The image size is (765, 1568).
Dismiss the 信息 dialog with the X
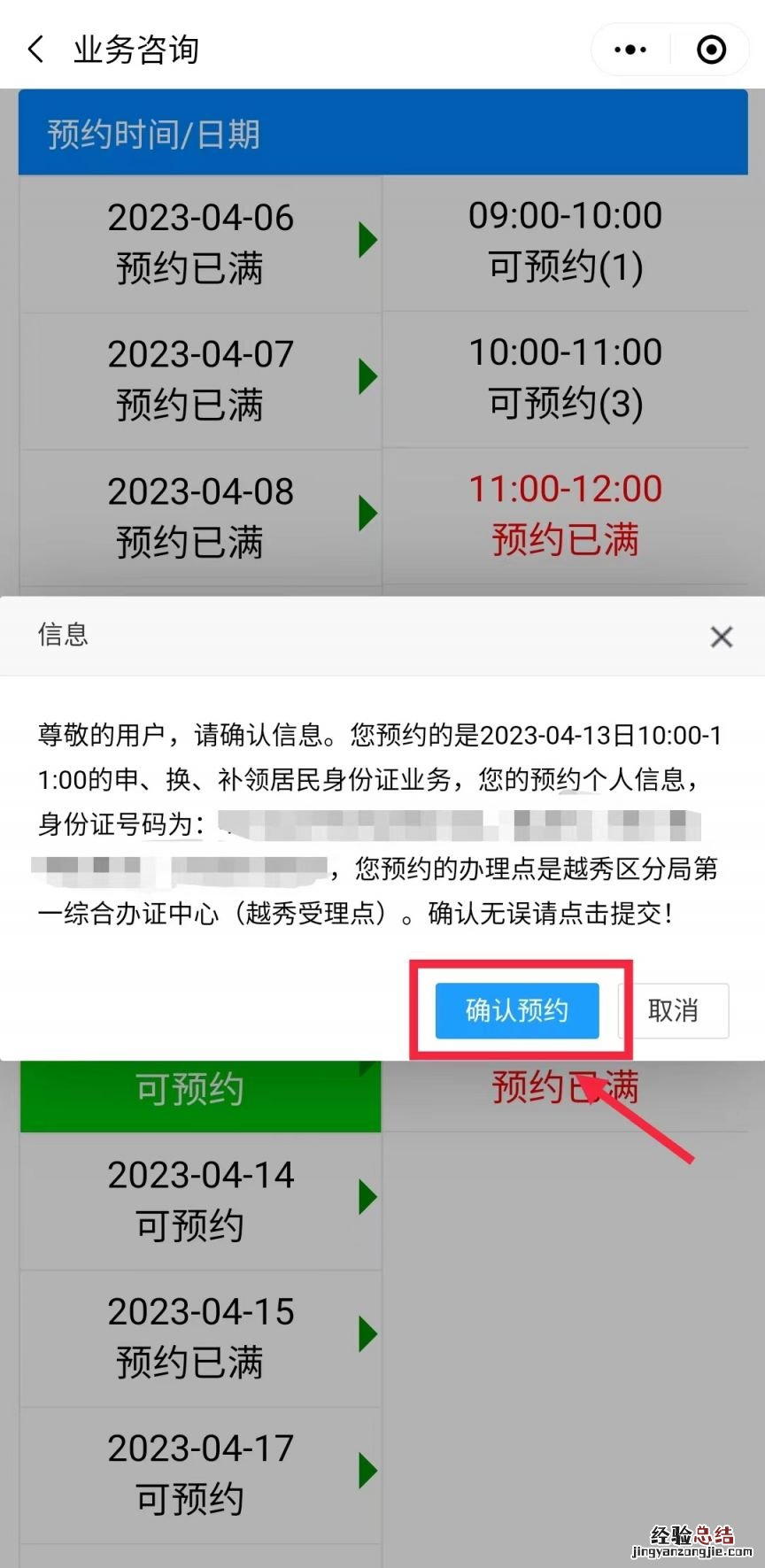(x=722, y=637)
